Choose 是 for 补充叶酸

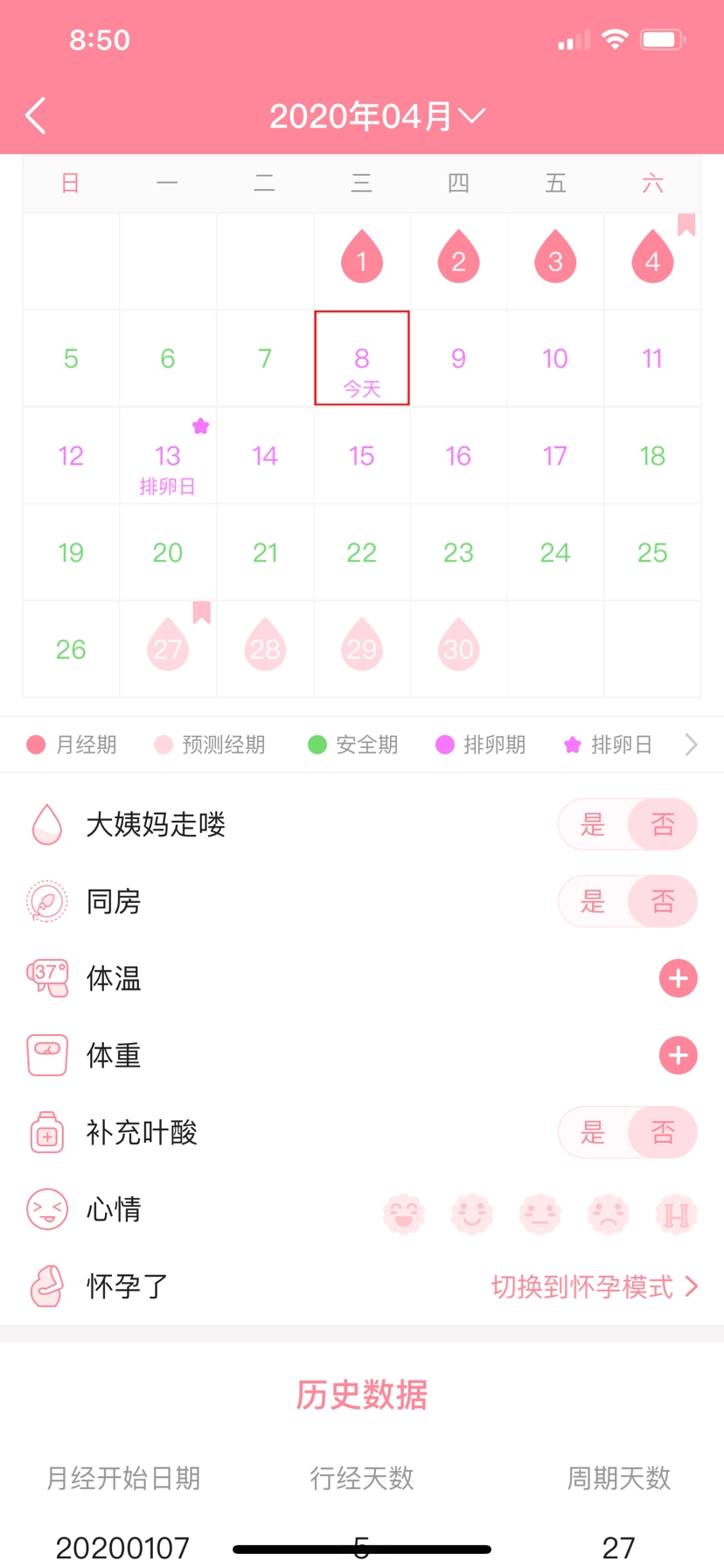(x=593, y=1132)
